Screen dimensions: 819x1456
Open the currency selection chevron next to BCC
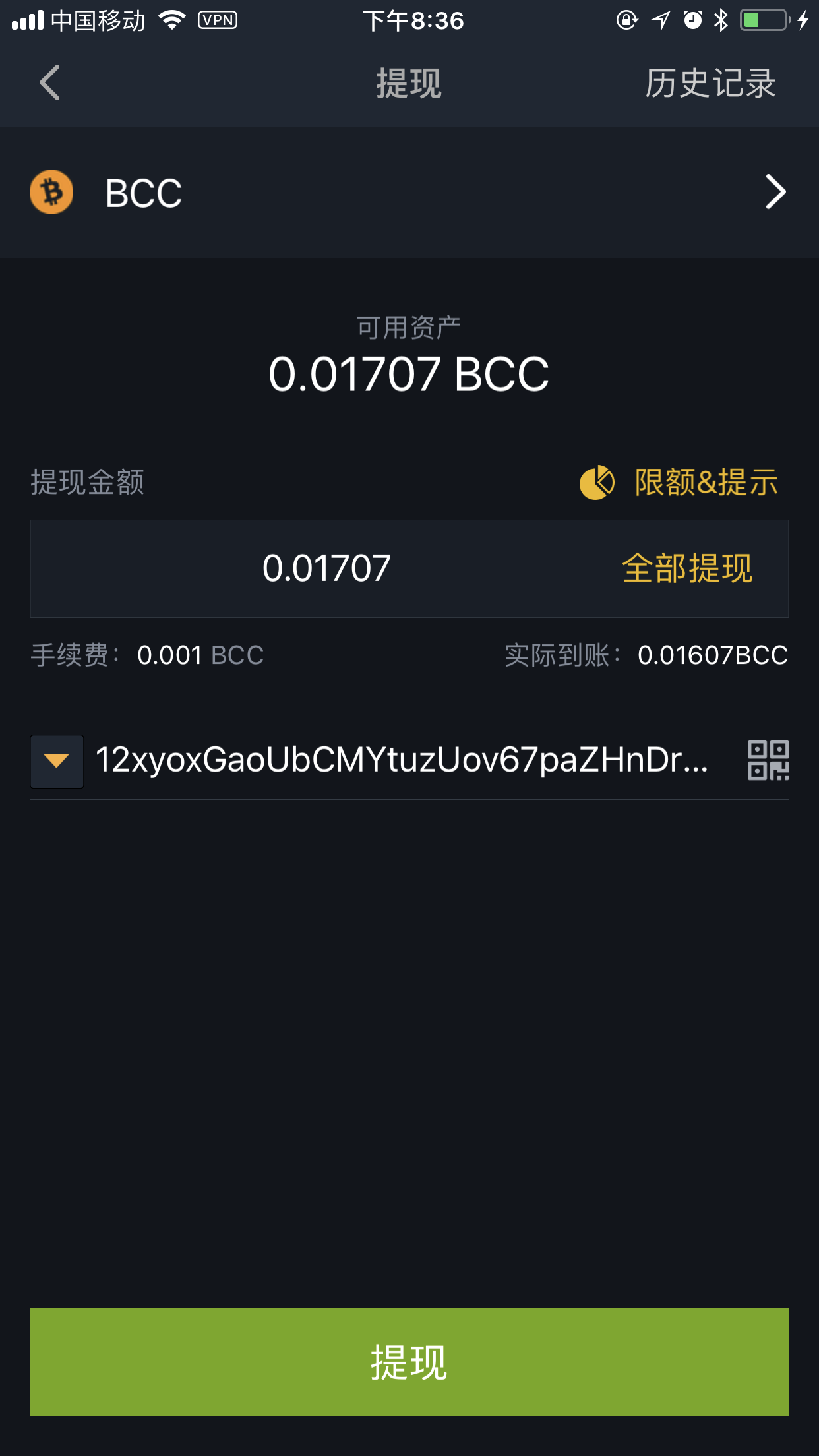[776, 192]
